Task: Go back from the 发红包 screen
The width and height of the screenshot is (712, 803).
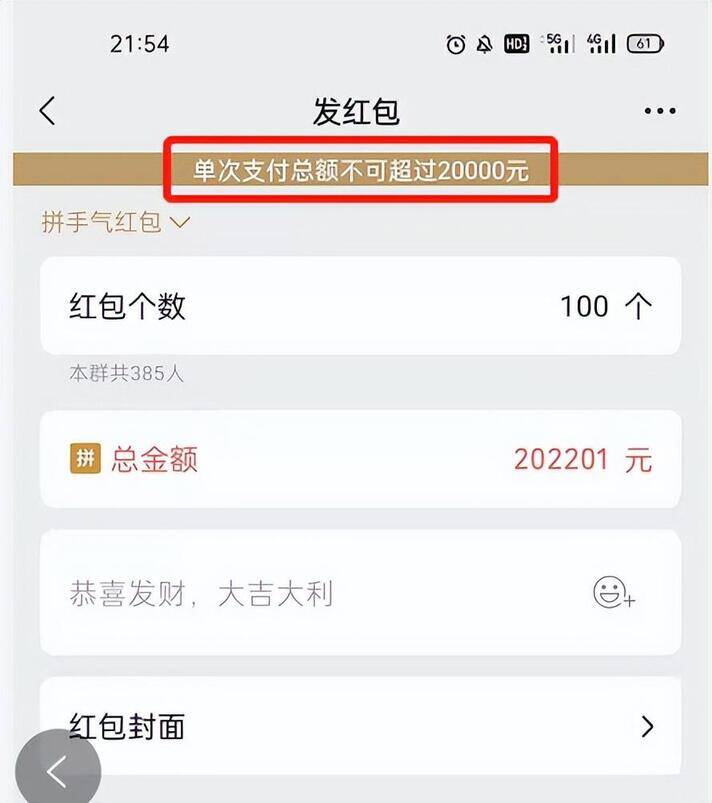Action: (47, 110)
